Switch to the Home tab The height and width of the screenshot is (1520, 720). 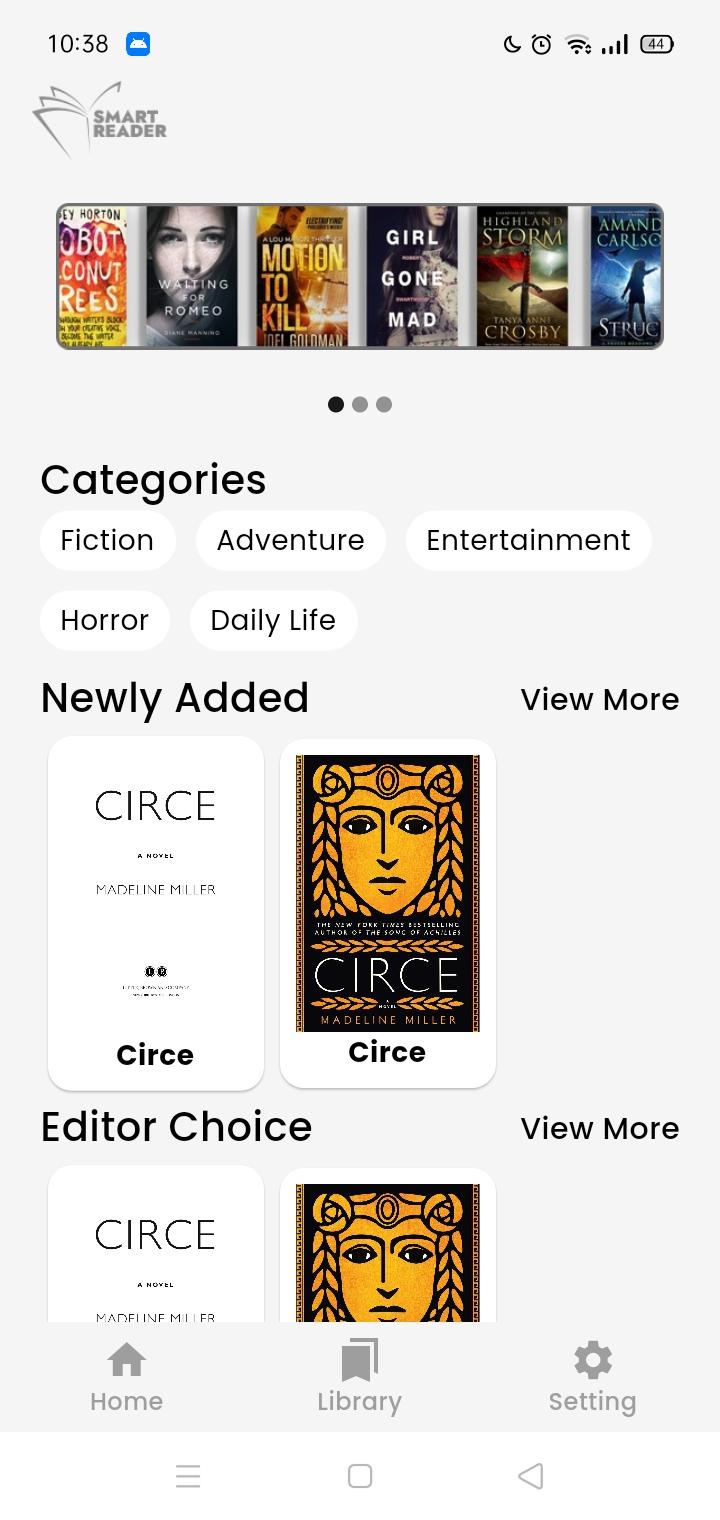coord(126,1376)
